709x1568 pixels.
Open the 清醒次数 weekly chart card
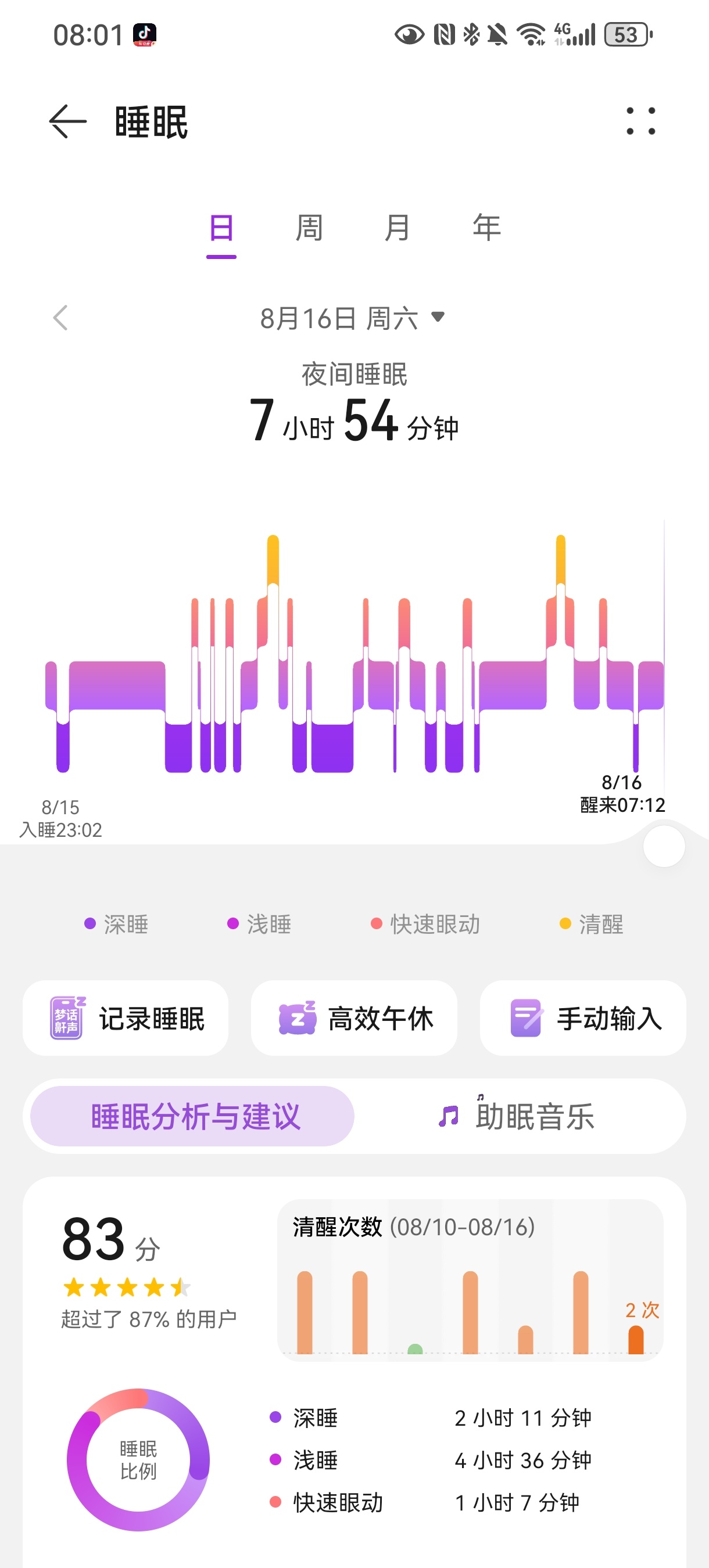(x=470, y=1279)
